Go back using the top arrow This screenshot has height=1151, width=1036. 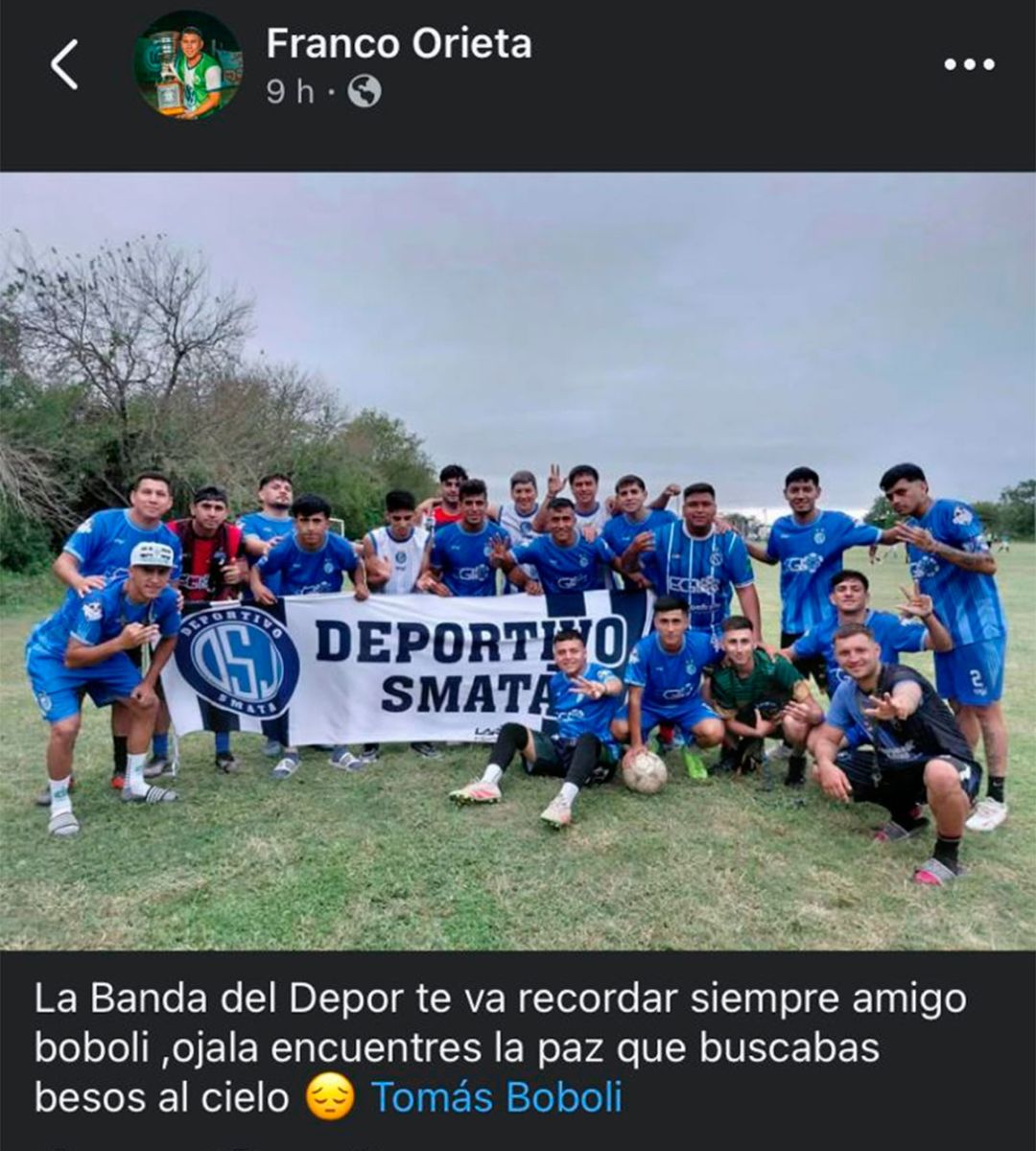64,66
